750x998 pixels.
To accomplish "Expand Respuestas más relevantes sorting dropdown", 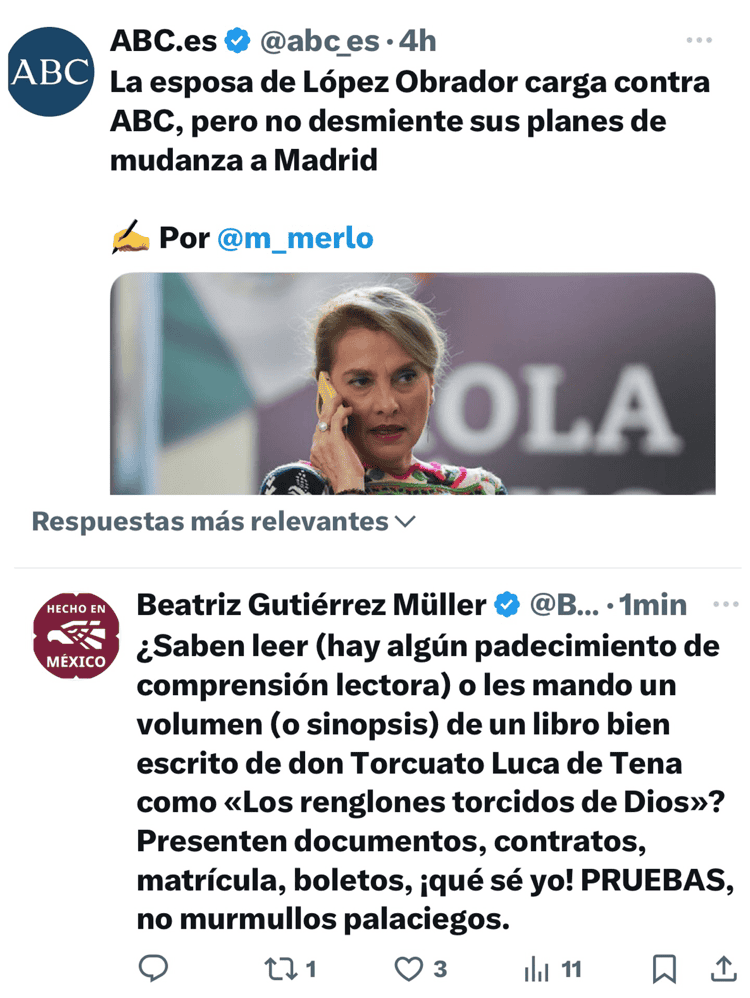I will pyautogui.click(x=224, y=521).
